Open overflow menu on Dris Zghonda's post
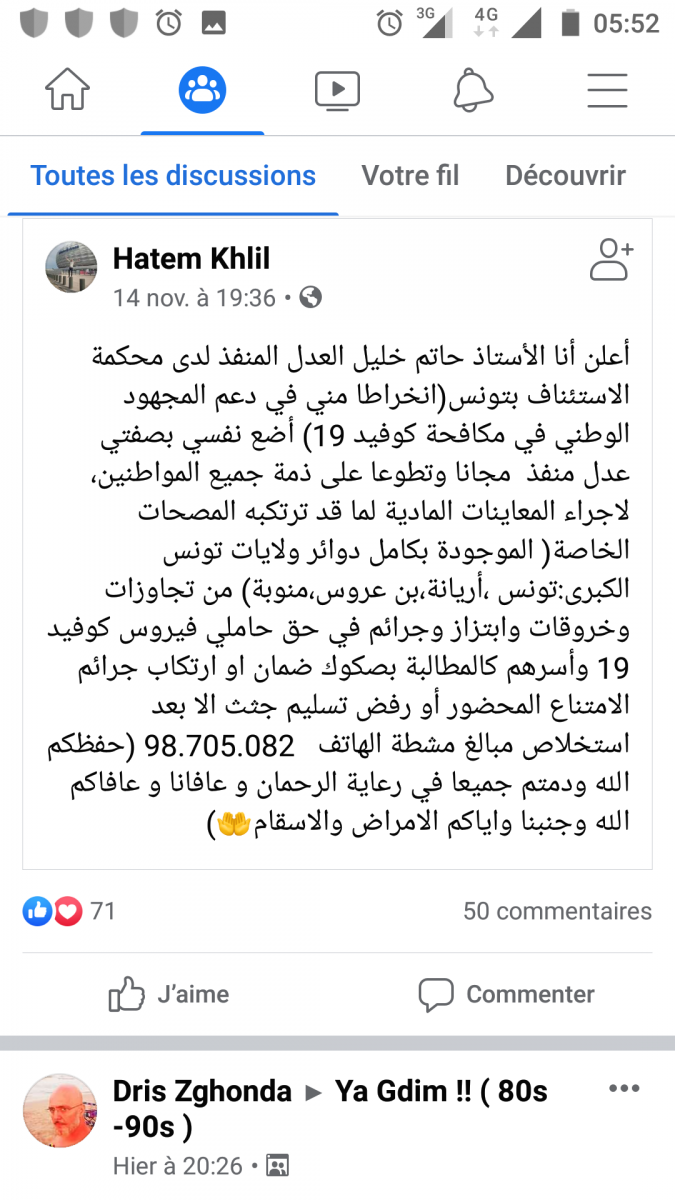Screen dimensions: 675x1200 pos(623,1089)
